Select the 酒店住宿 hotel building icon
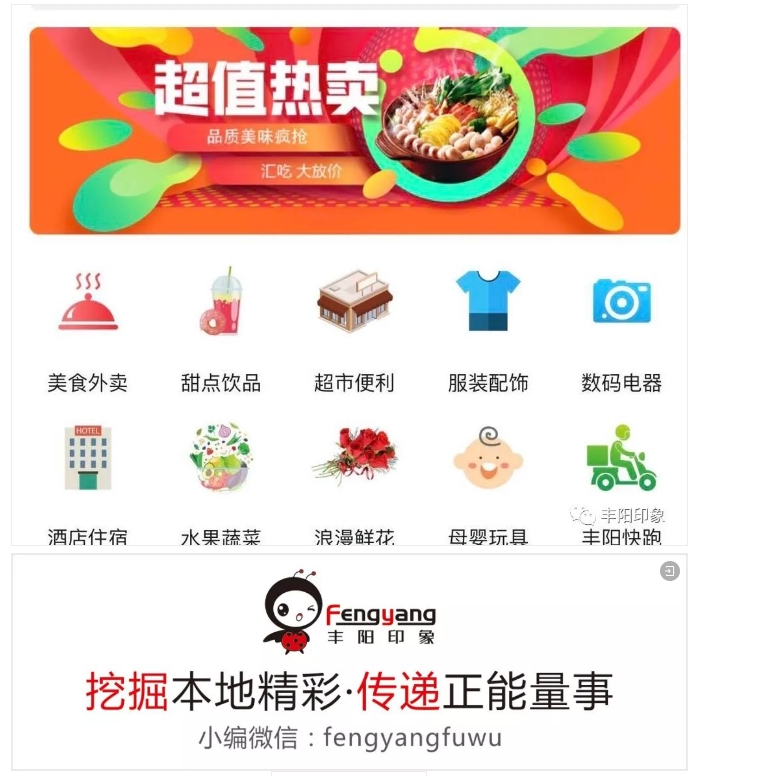 point(90,457)
